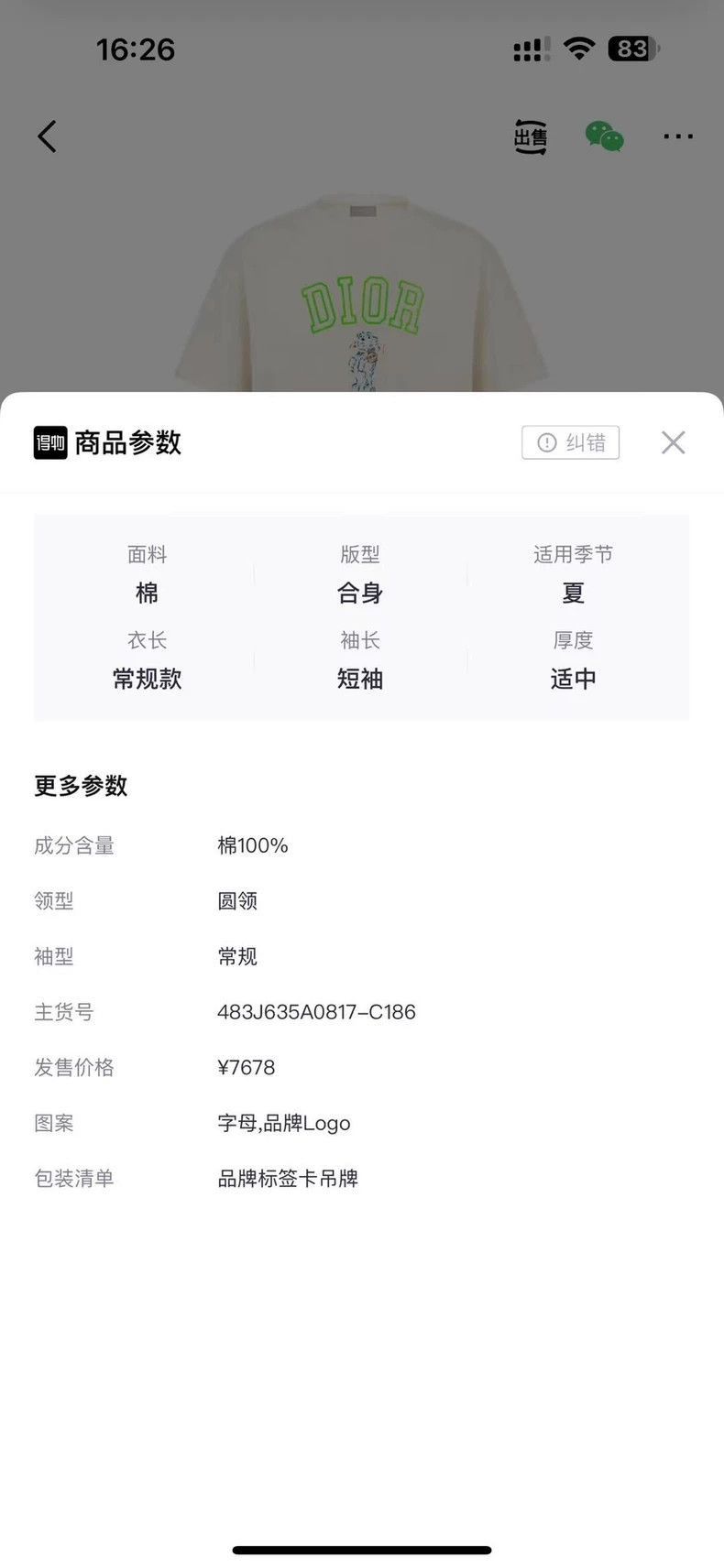Close the 商品参数 sheet

point(673,442)
